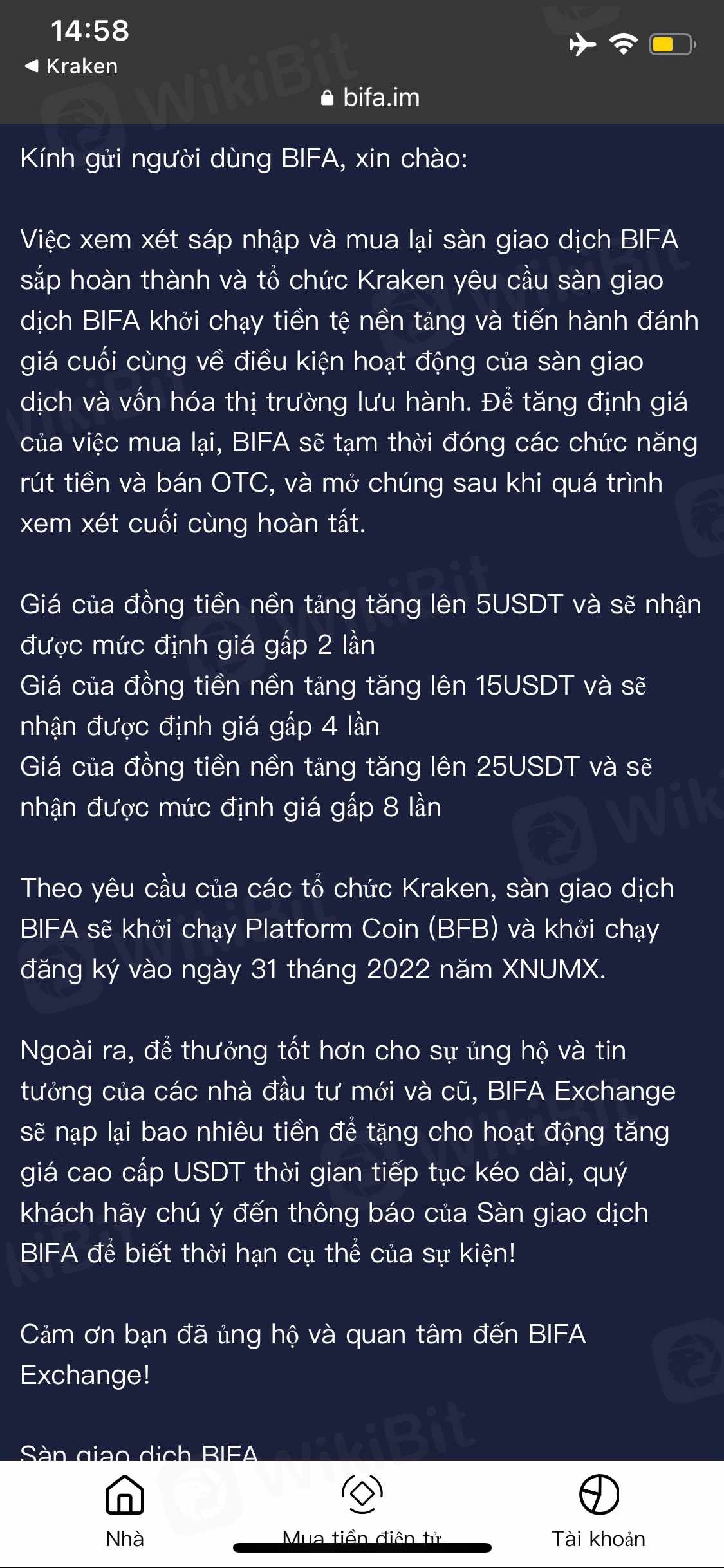
Task: Tap the bifa.im address bar
Action: (x=371, y=98)
